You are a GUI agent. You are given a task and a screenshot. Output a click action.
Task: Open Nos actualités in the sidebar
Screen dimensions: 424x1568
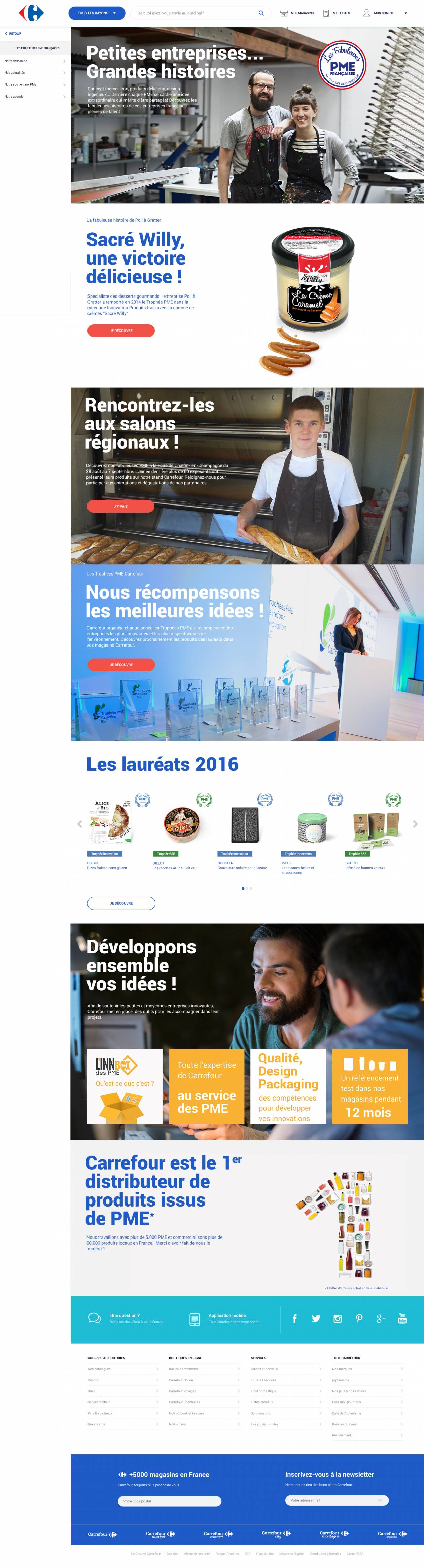34,72
